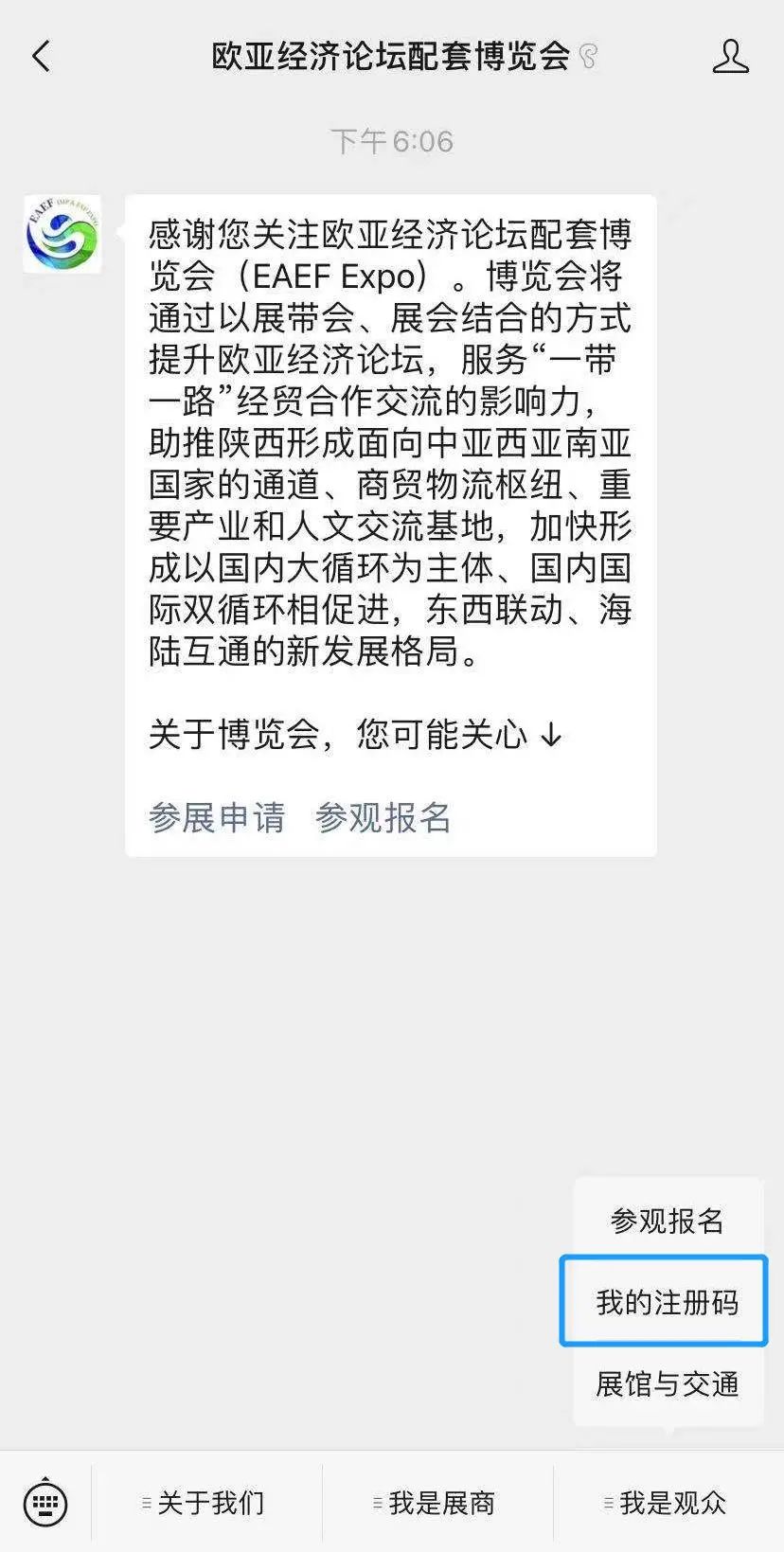Image resolution: width=784 pixels, height=1552 pixels.
Task: Tap the official account avatar
Action: (62, 234)
